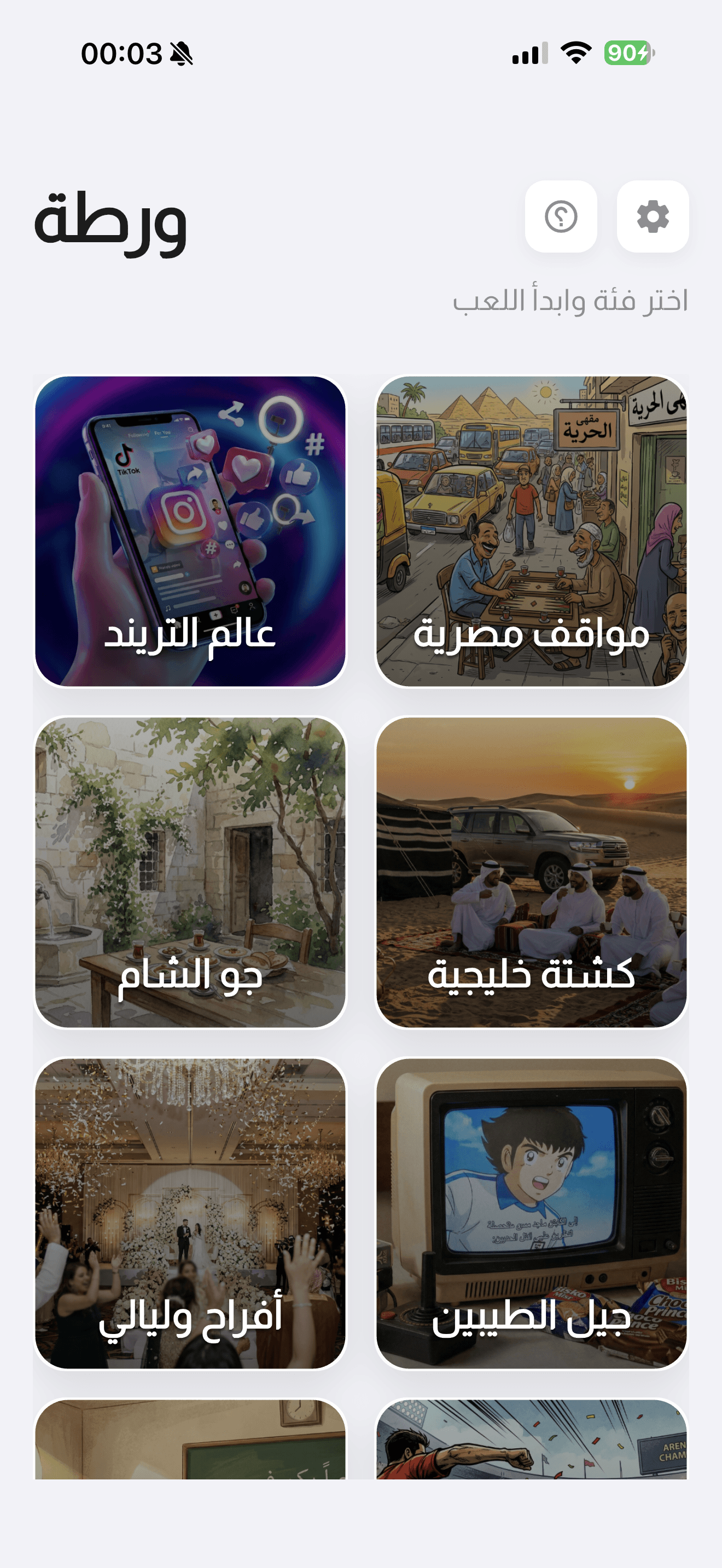
Task: Select the عالم التريند category
Action: pos(190,531)
